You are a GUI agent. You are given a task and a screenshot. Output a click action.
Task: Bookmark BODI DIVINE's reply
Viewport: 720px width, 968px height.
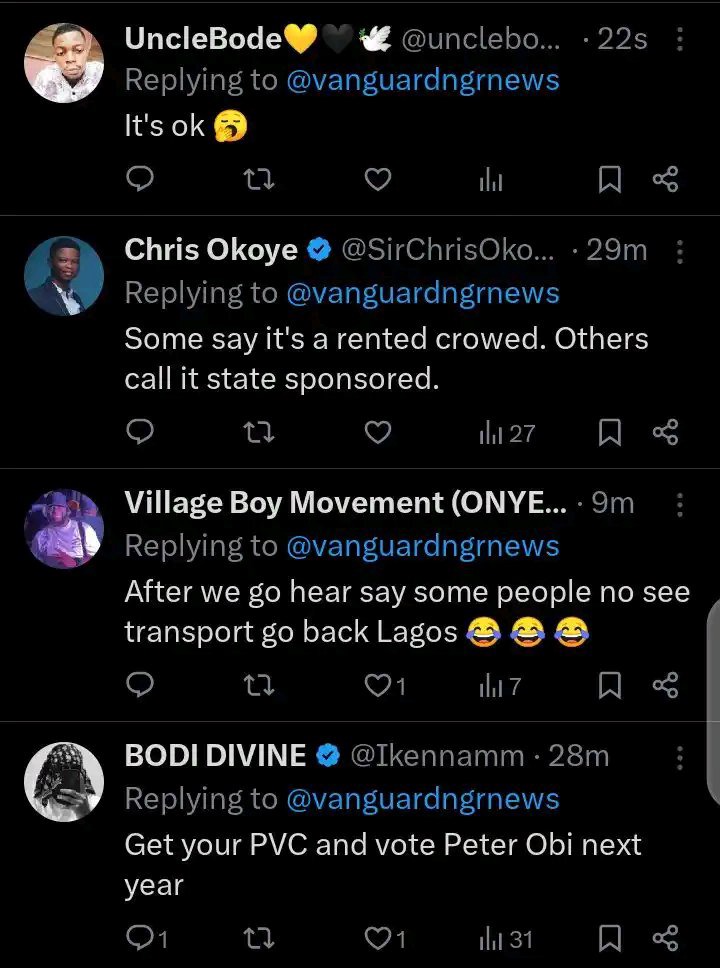(609, 939)
